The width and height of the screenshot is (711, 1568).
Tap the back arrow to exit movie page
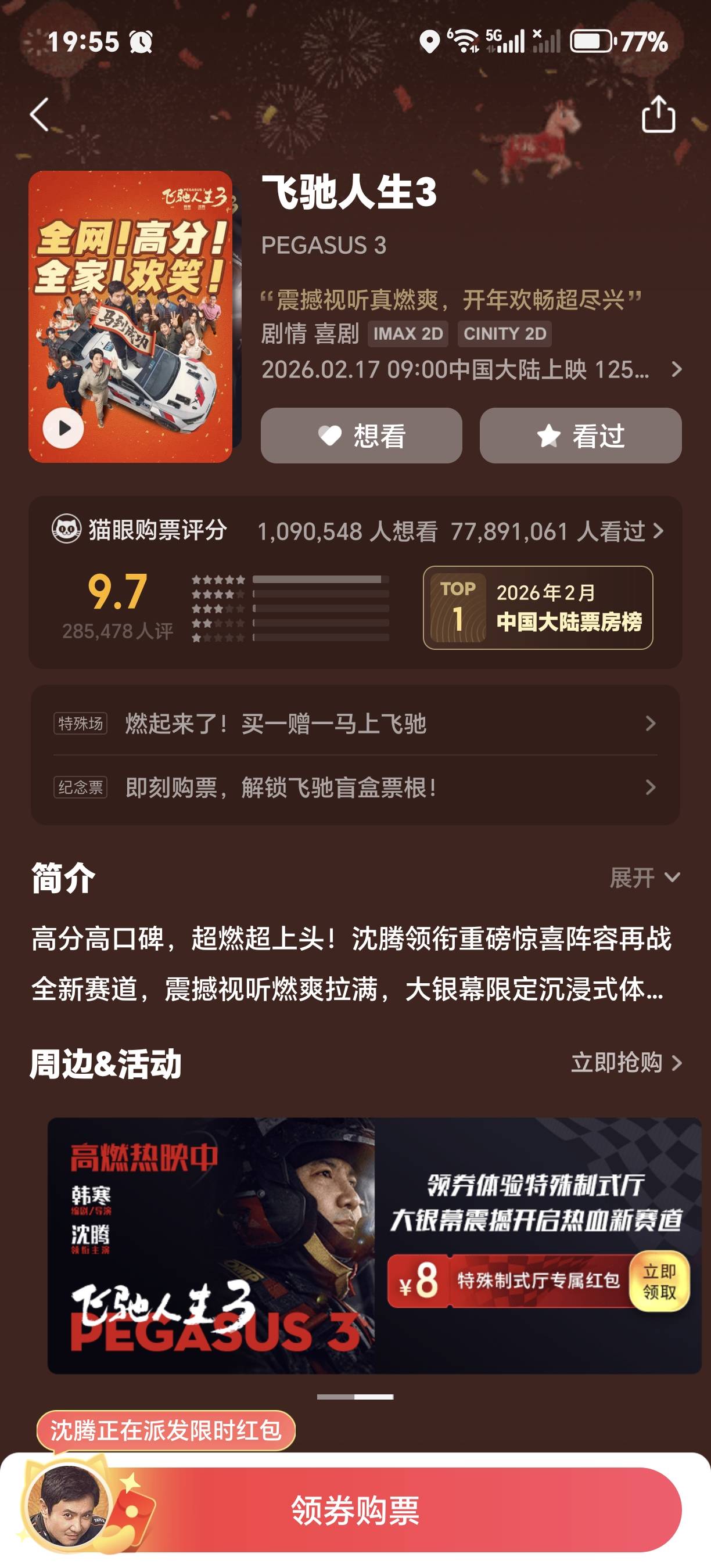(39, 116)
